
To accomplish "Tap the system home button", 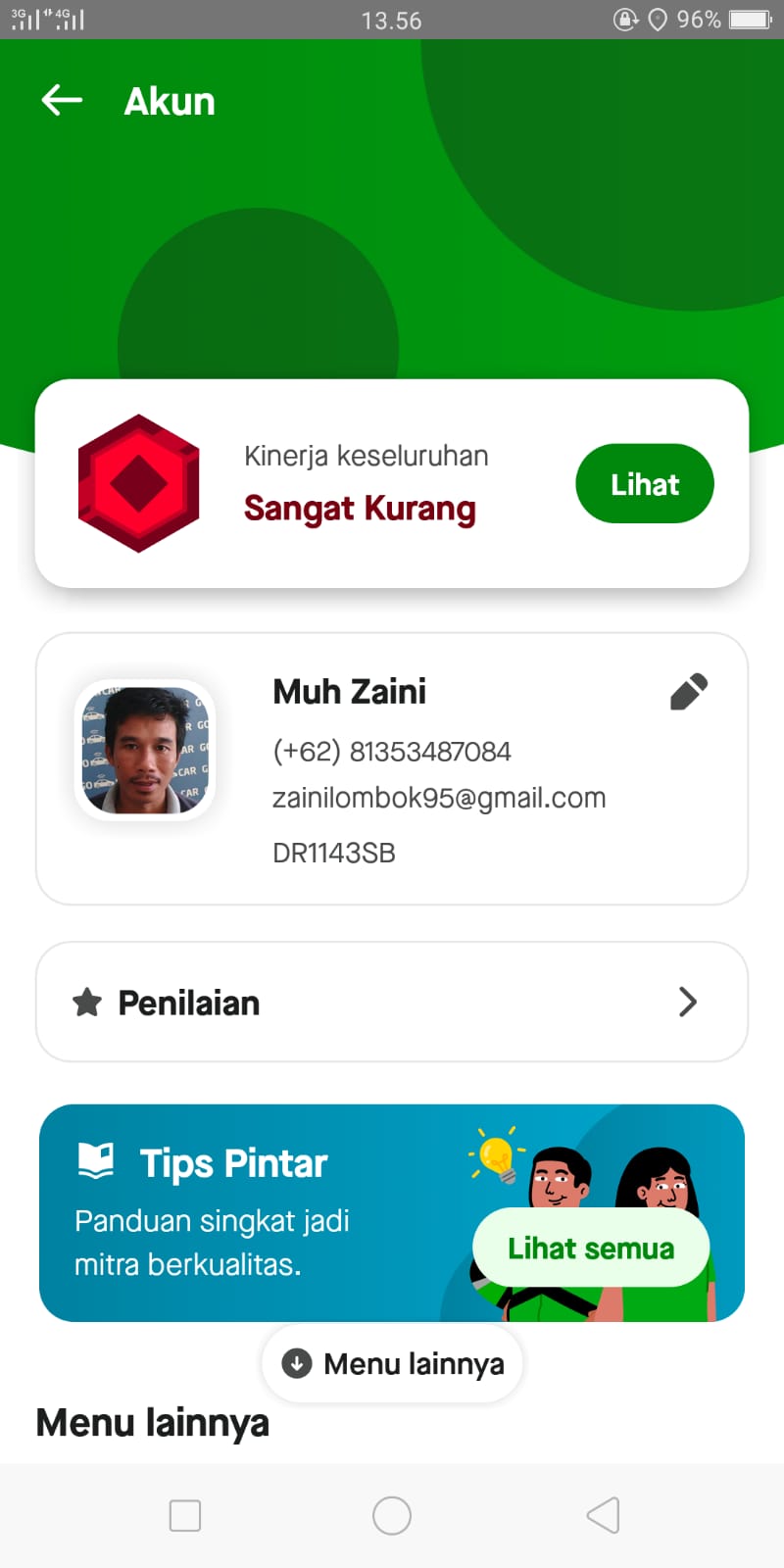I will point(392,1515).
